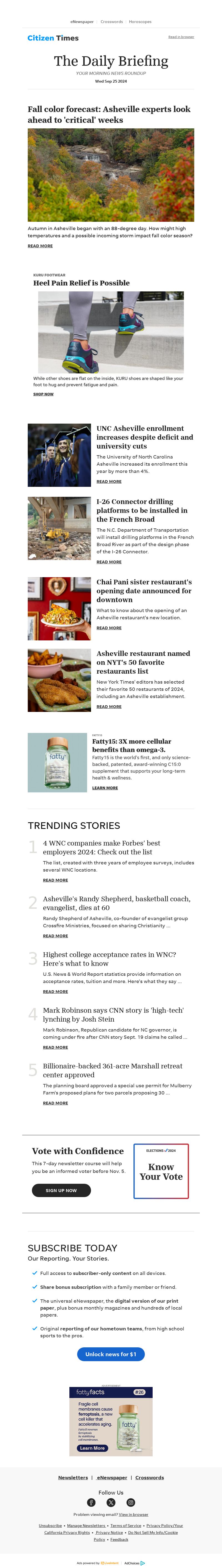Go to Horoscopes from the top bar
This screenshot has height=1568, width=222.
pos(140,22)
